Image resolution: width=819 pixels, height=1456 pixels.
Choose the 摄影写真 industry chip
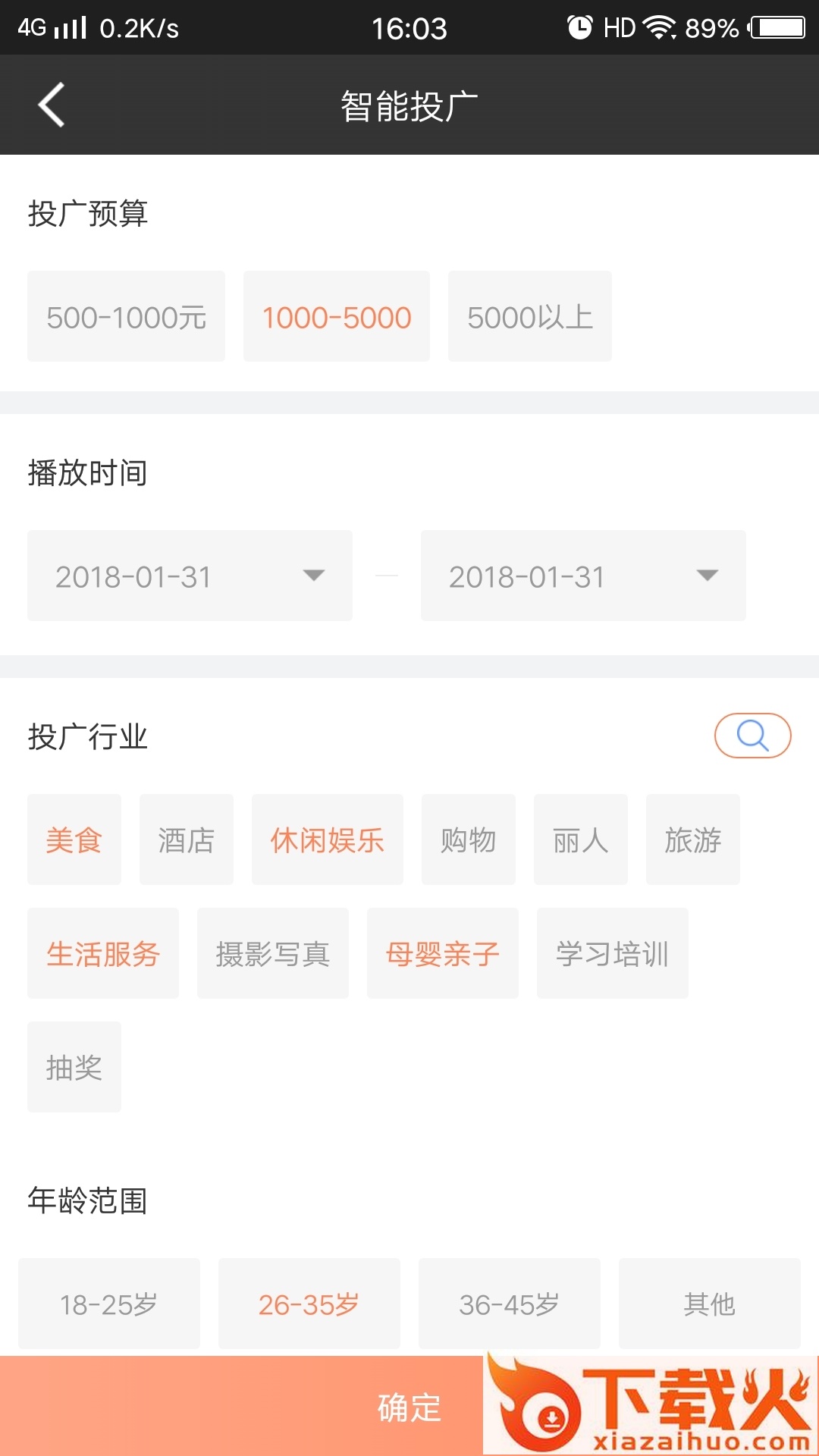point(273,953)
